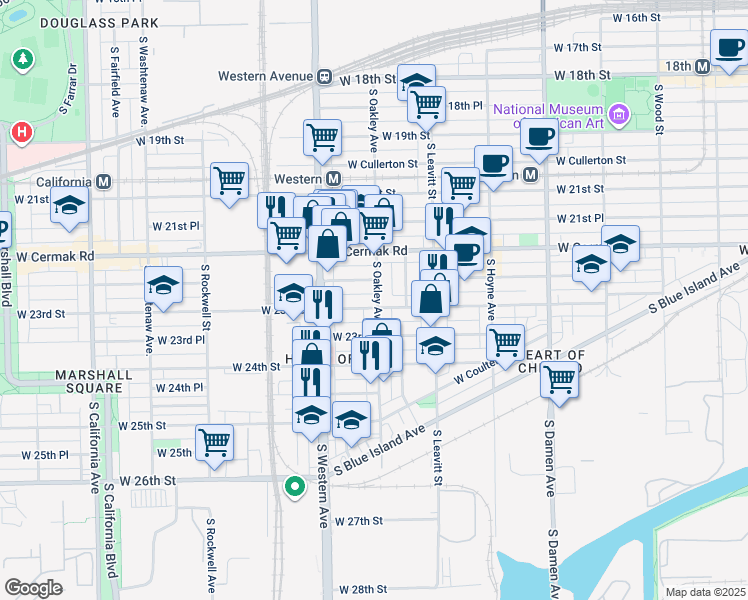The image size is (748, 600).
Task: Select the 18th metro station marker
Action: [x=702, y=66]
